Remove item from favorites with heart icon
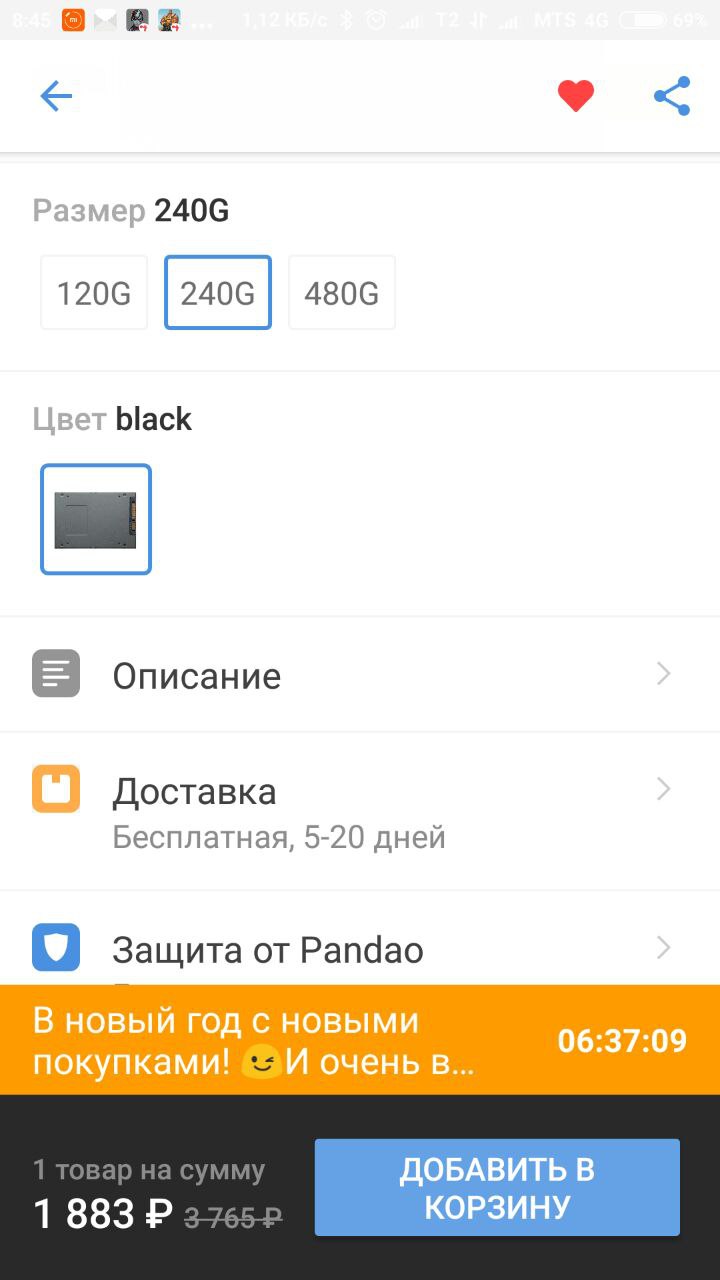 coord(575,96)
